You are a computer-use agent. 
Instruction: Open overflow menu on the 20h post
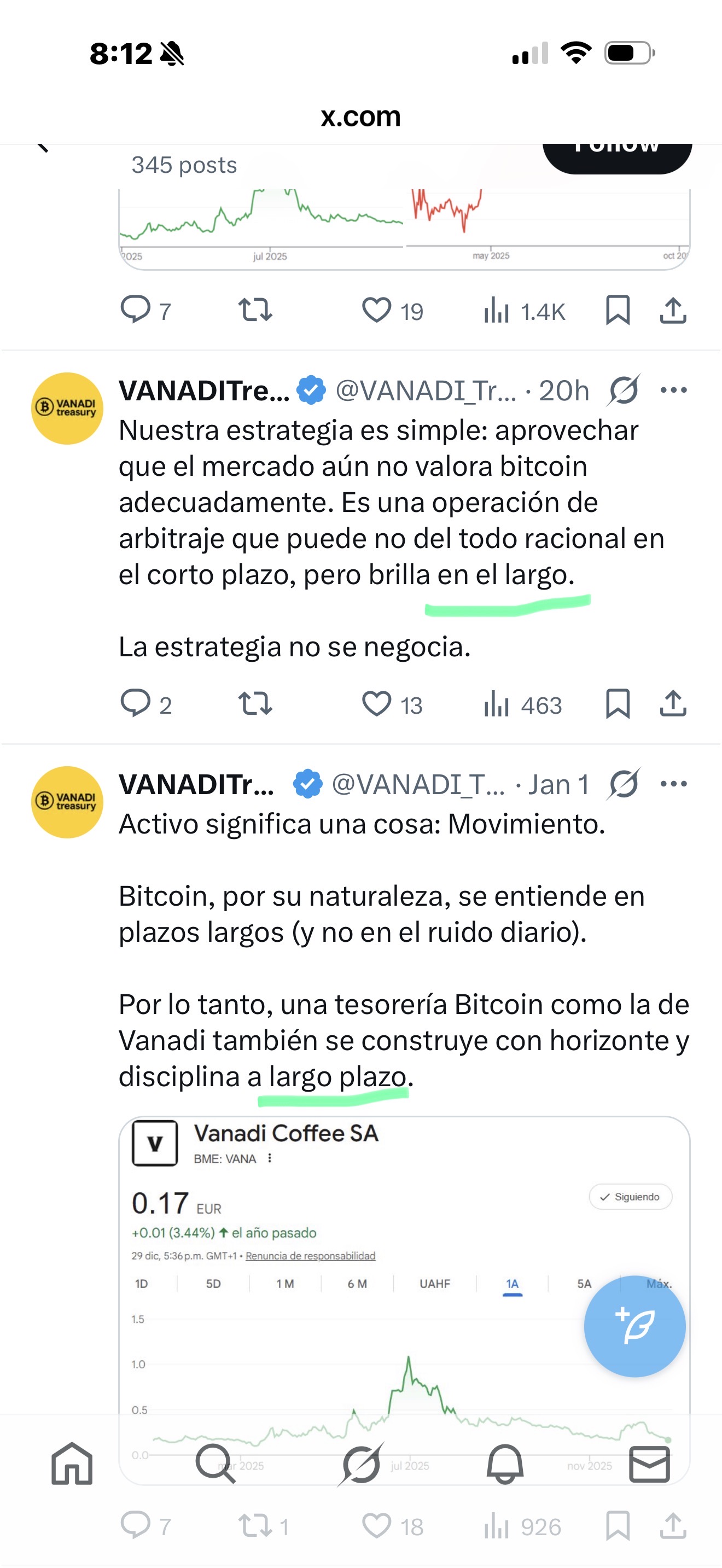pos(673,390)
